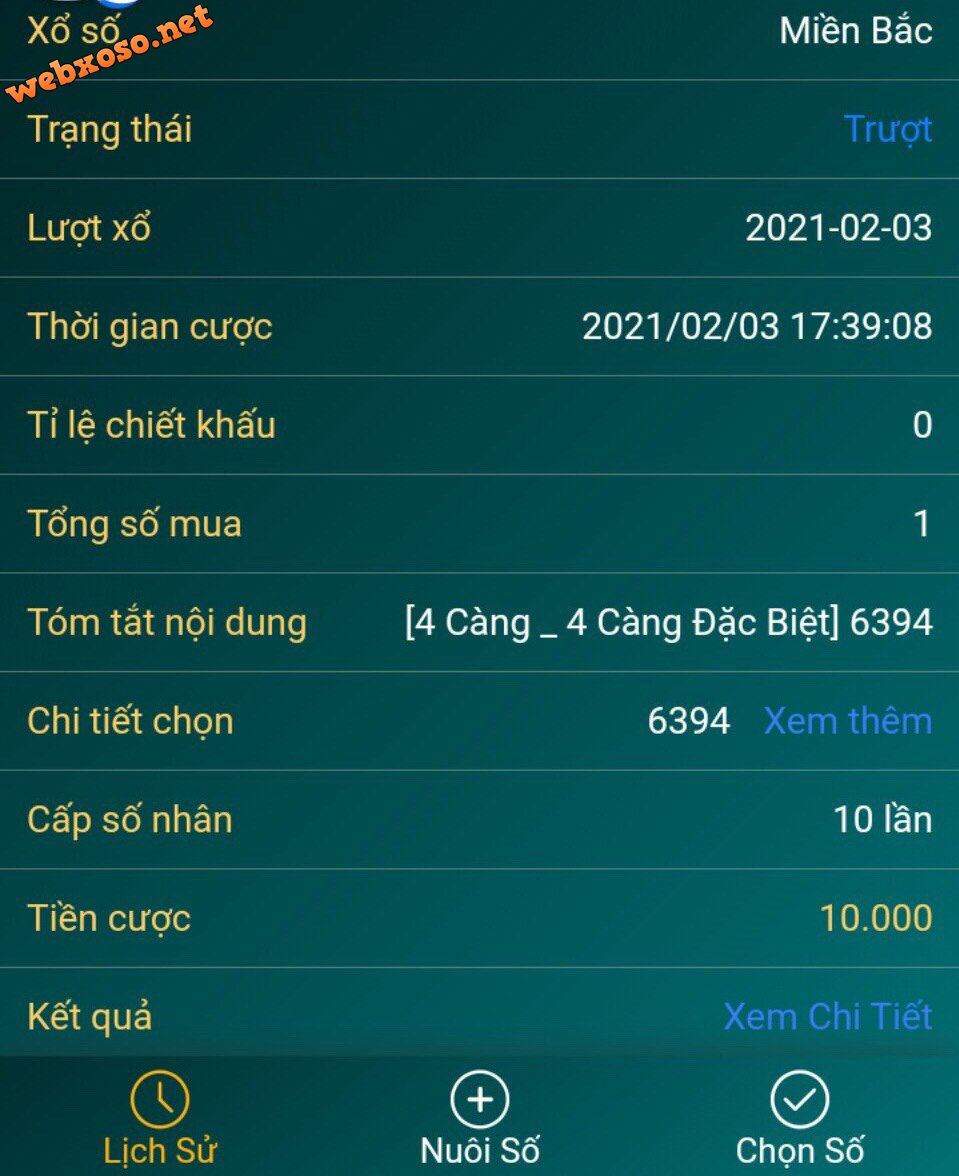Switch to the Lịch Sử tab
Screen dimensions: 959x1176
(x=160, y=1118)
